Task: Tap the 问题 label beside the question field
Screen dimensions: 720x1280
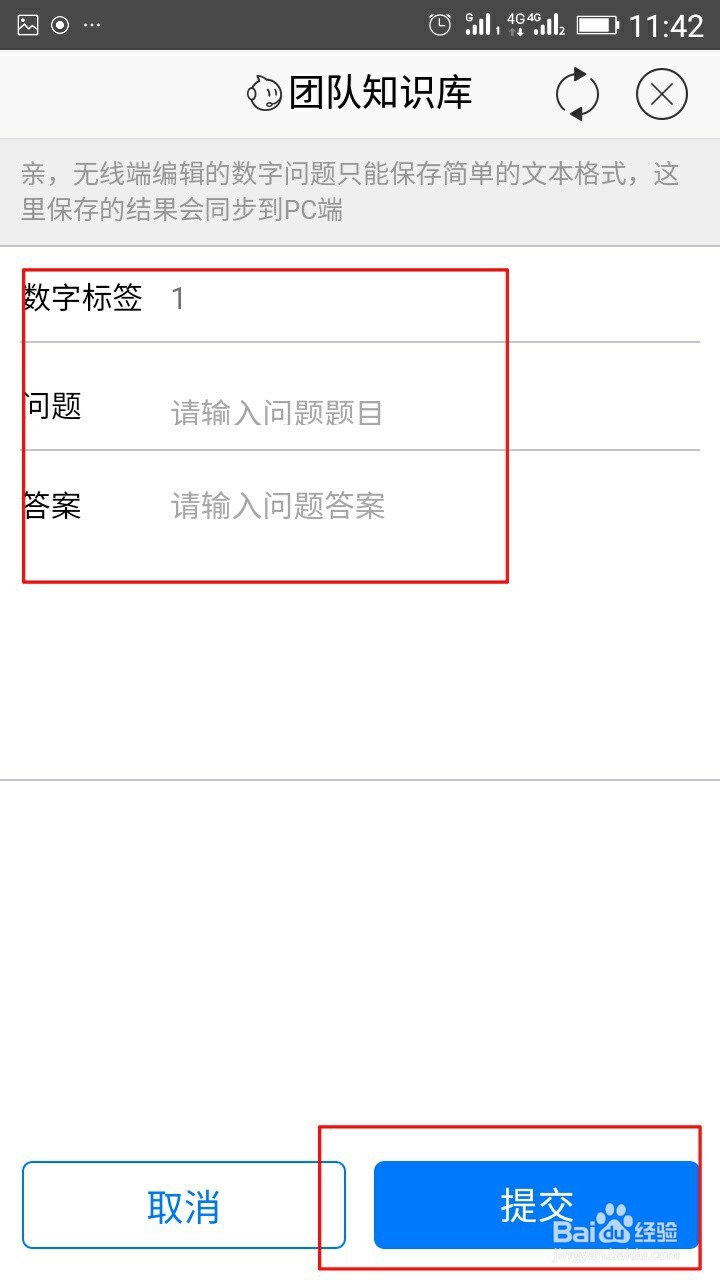Action: pyautogui.click(x=52, y=408)
